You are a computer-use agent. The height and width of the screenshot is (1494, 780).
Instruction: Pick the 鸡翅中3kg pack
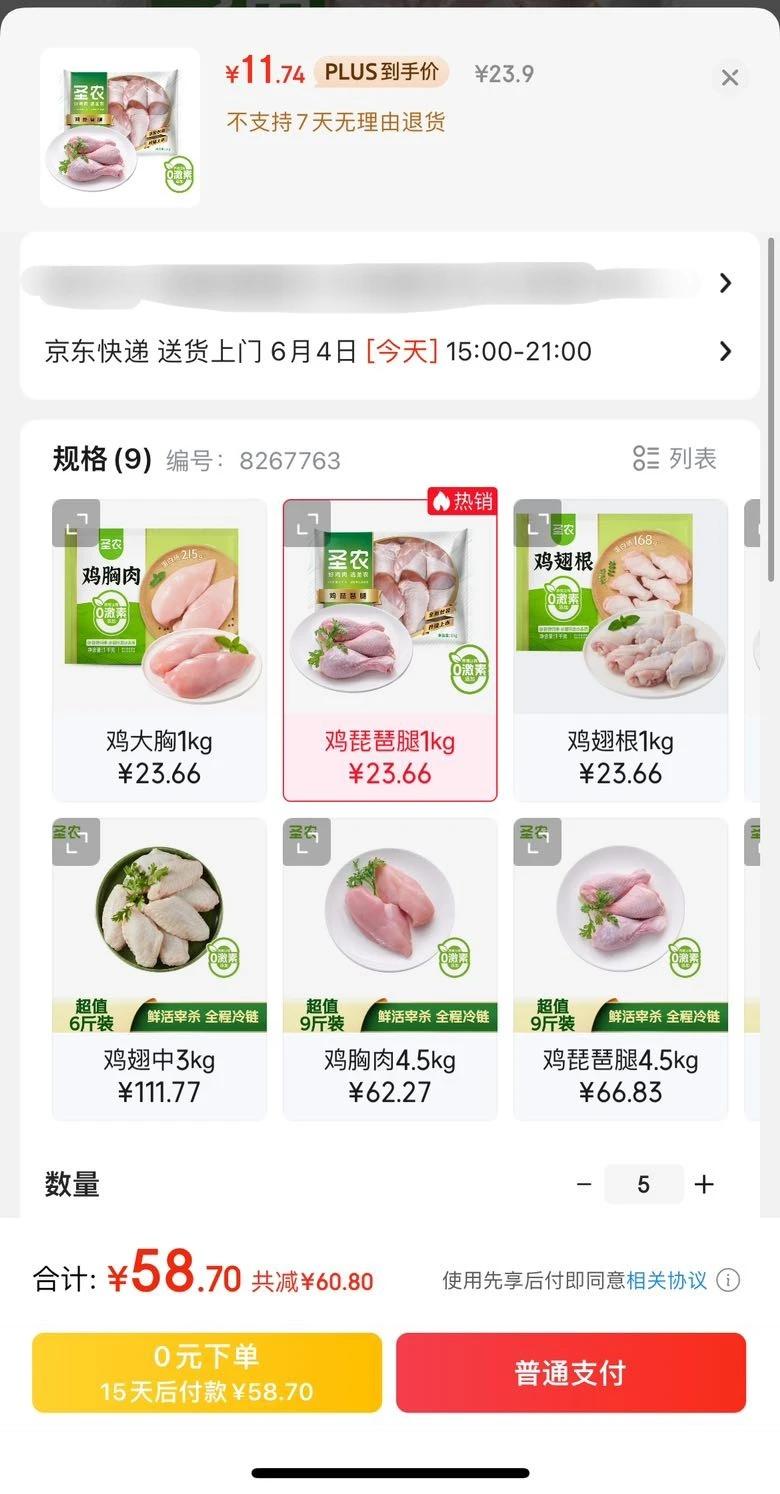click(x=159, y=969)
